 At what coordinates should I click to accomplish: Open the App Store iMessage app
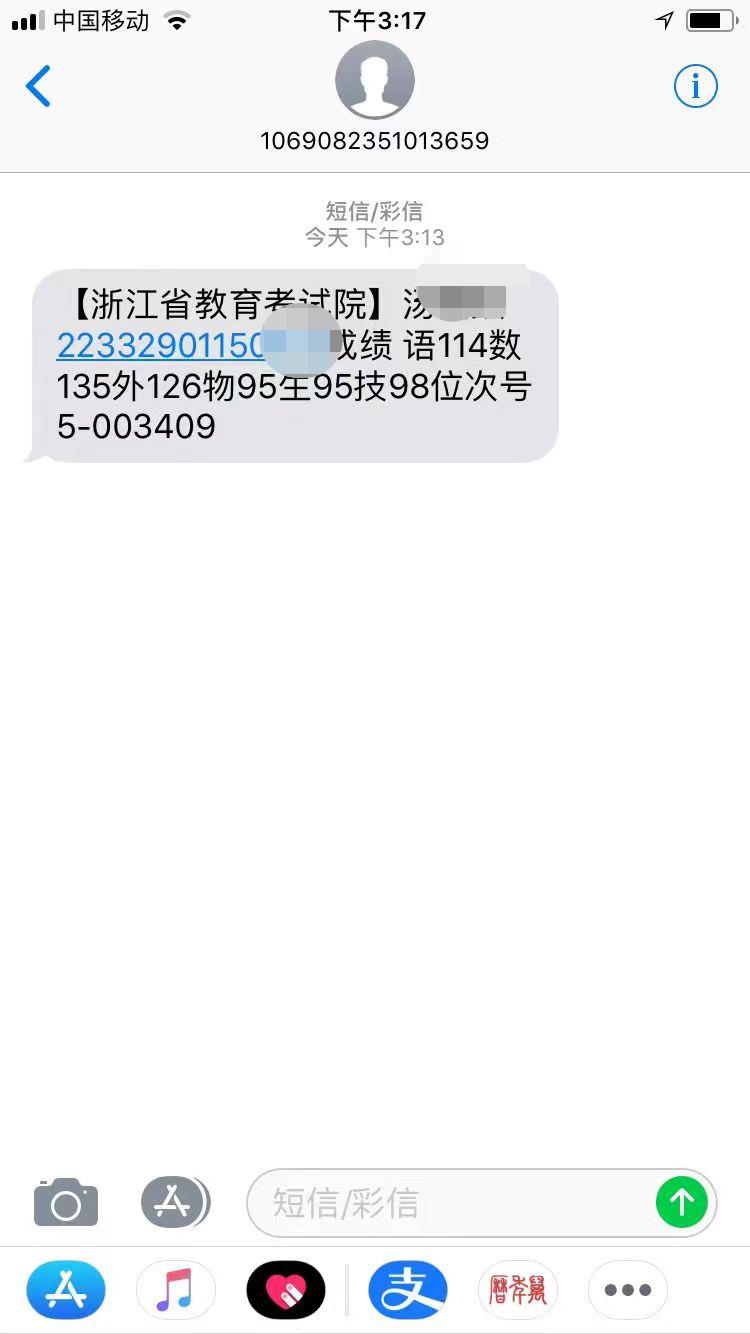coord(66,1290)
